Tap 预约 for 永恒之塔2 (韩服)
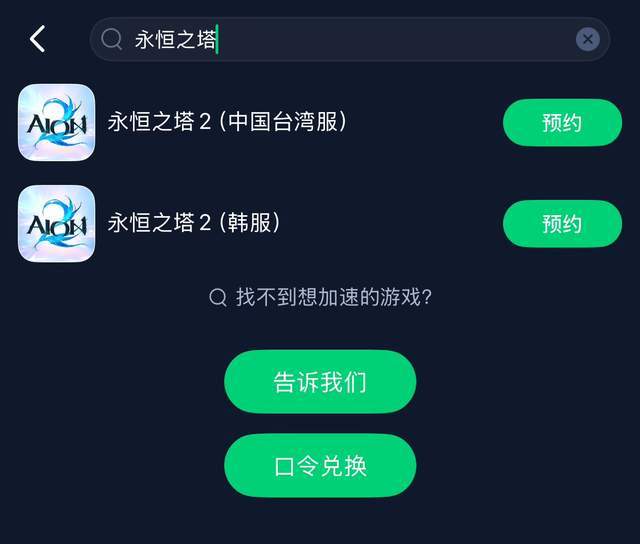This screenshot has height=544, width=640. (561, 224)
